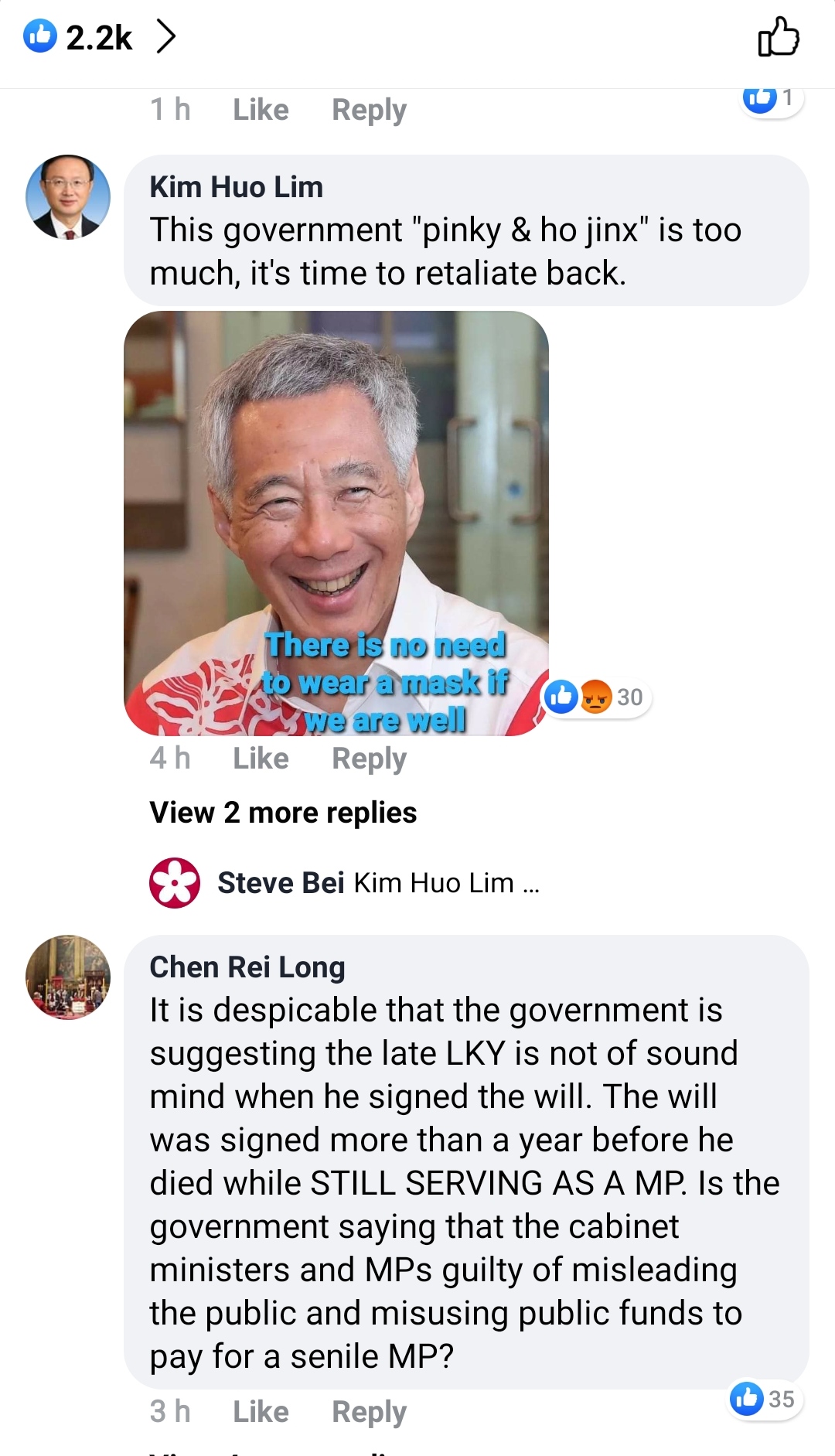
Task: Open Chen Rei Long's profile by name
Action: point(247,967)
